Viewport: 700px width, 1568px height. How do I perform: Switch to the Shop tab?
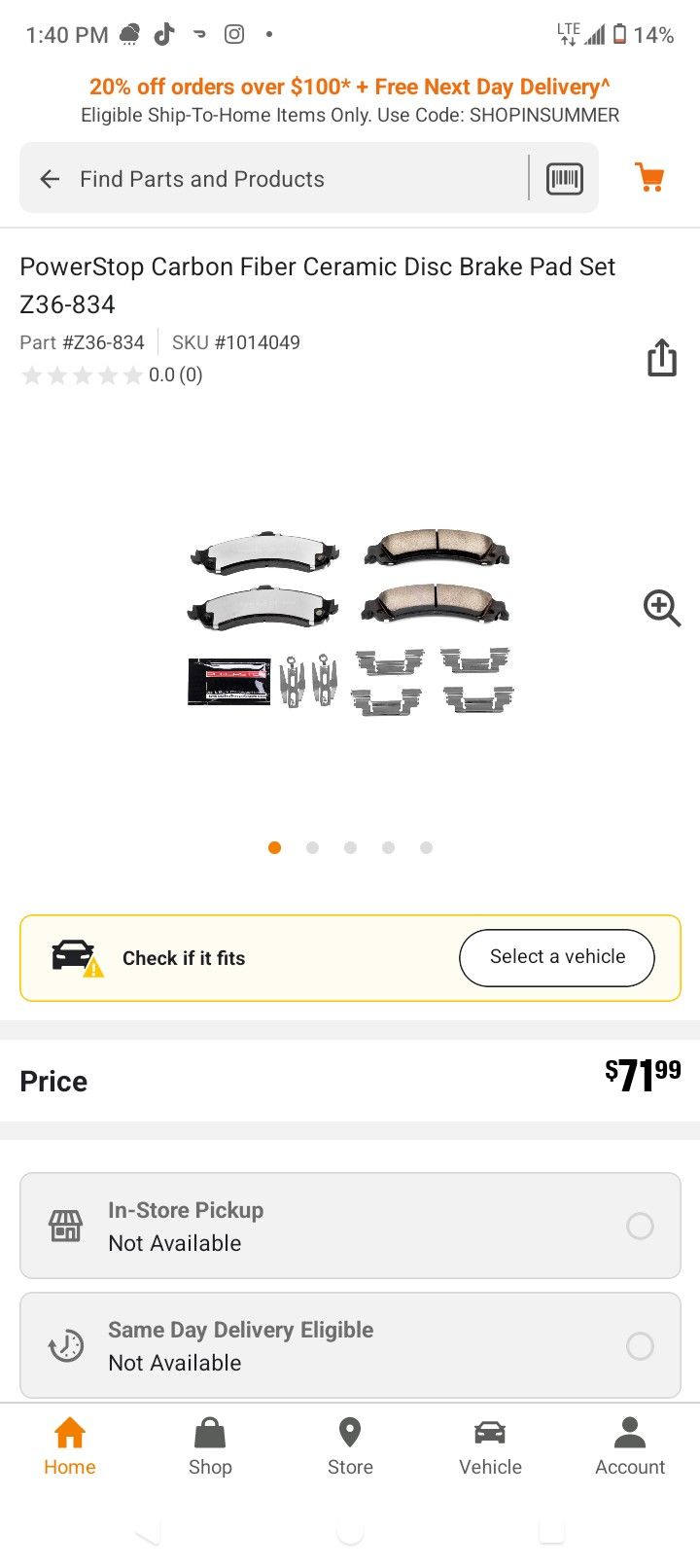point(210,1446)
